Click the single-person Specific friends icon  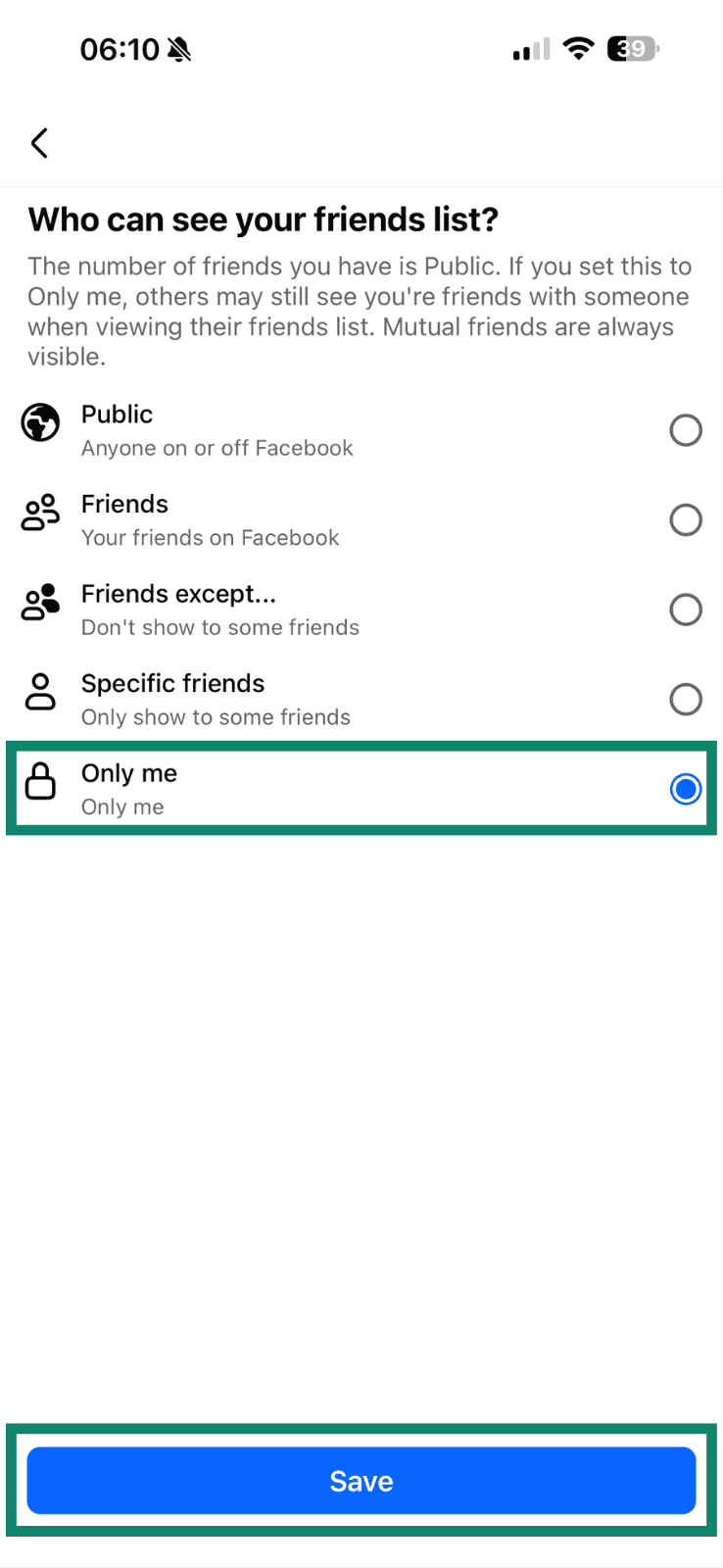39,692
